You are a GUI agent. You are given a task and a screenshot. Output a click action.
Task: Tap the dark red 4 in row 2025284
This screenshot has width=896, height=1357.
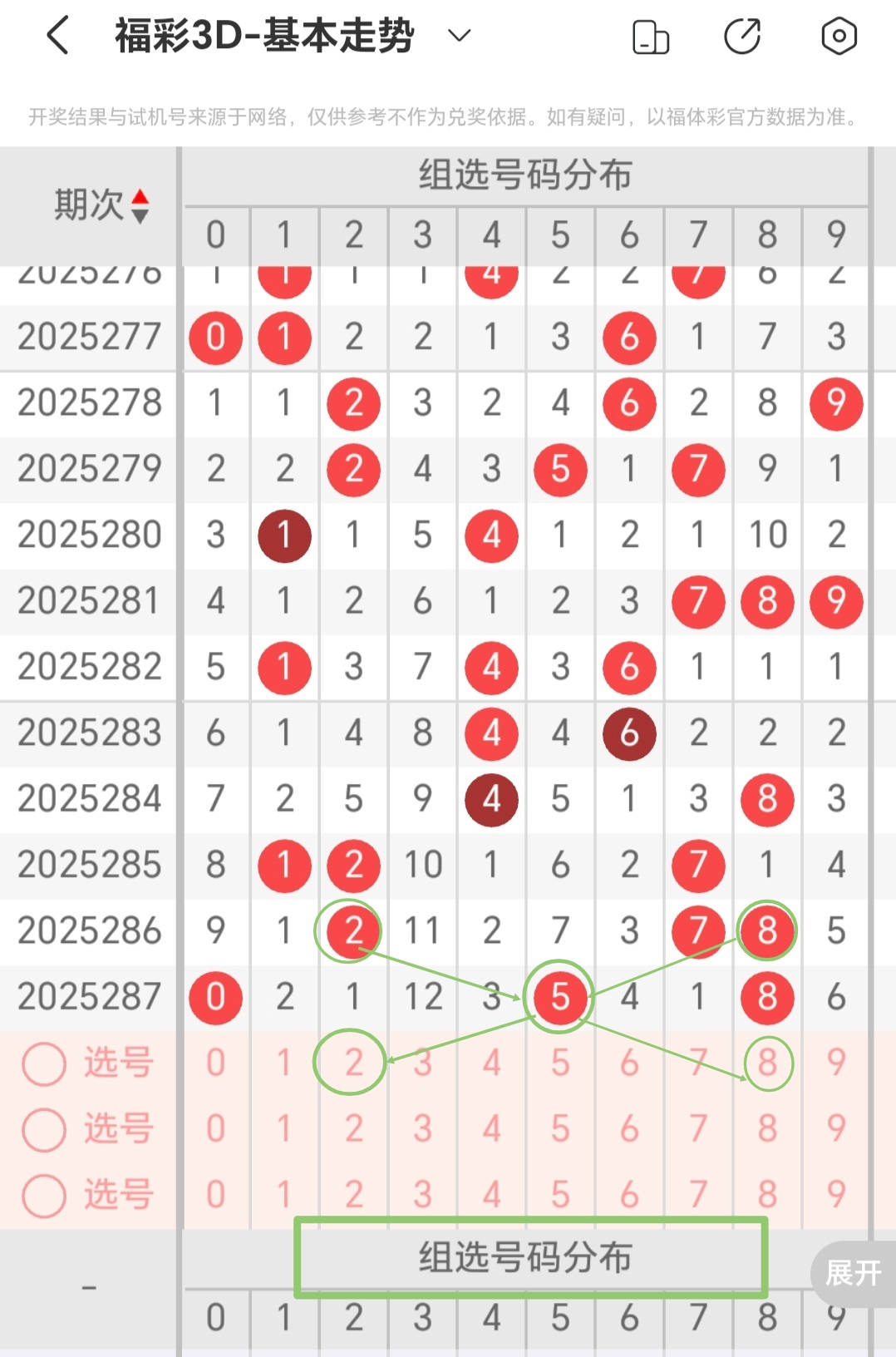click(x=491, y=799)
